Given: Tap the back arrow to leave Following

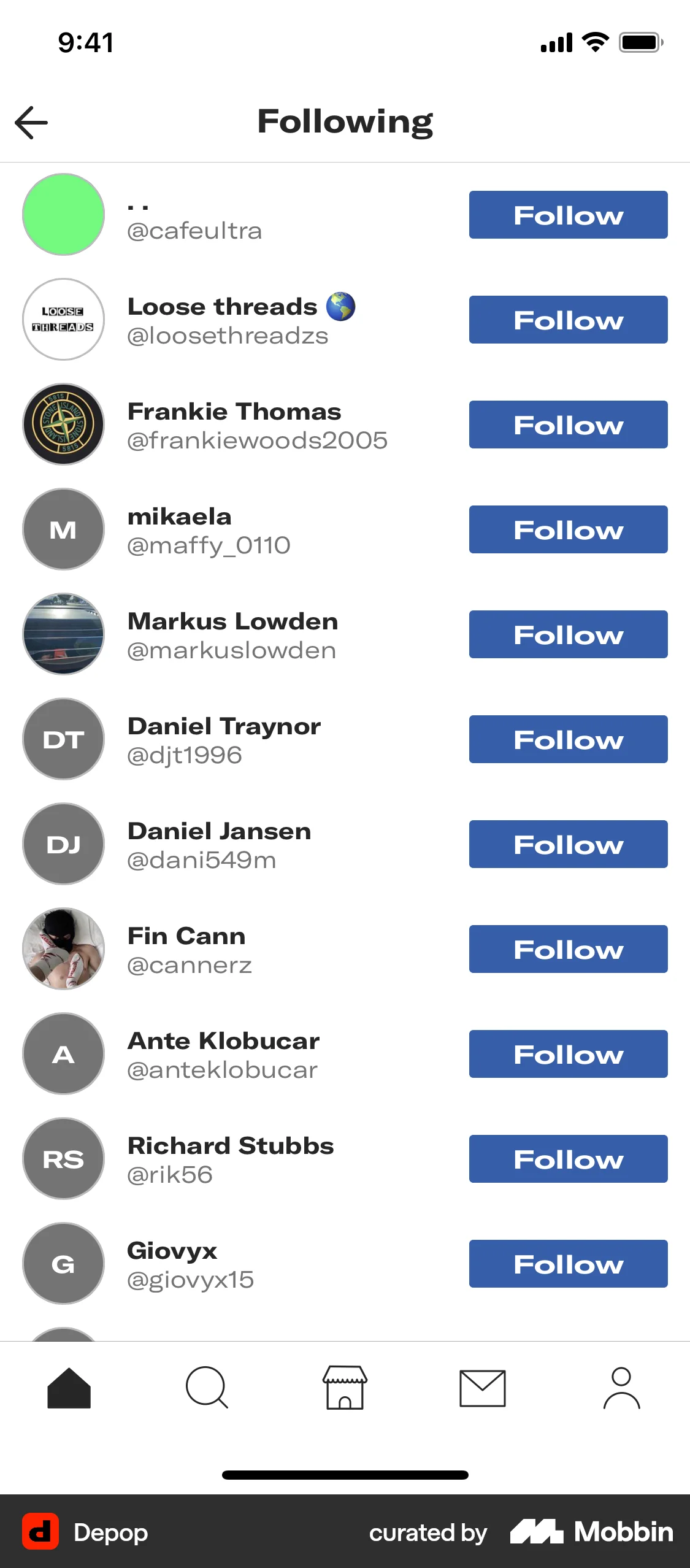Looking at the screenshot, I should 31,121.
